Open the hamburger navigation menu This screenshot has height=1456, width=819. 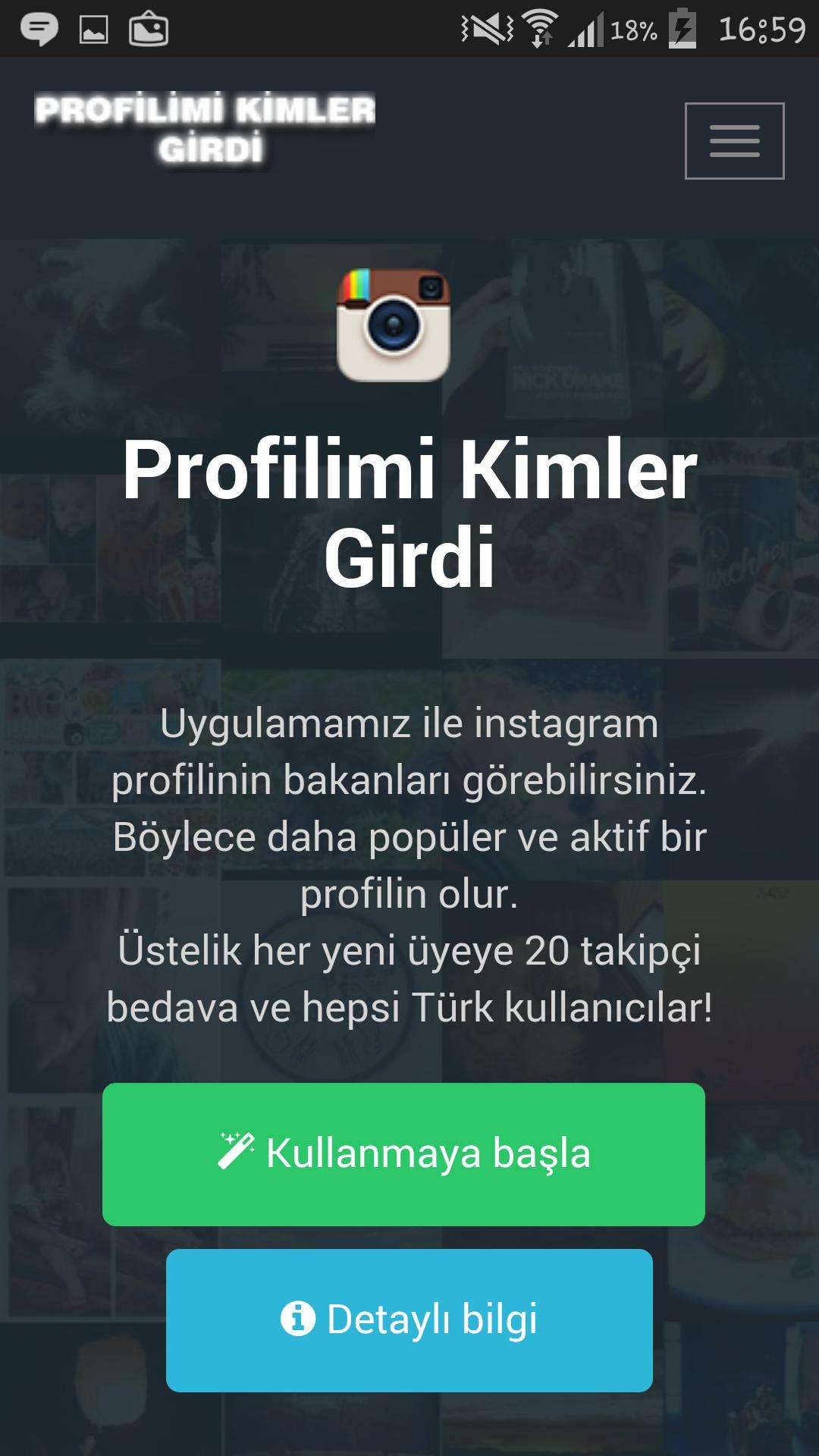[734, 141]
